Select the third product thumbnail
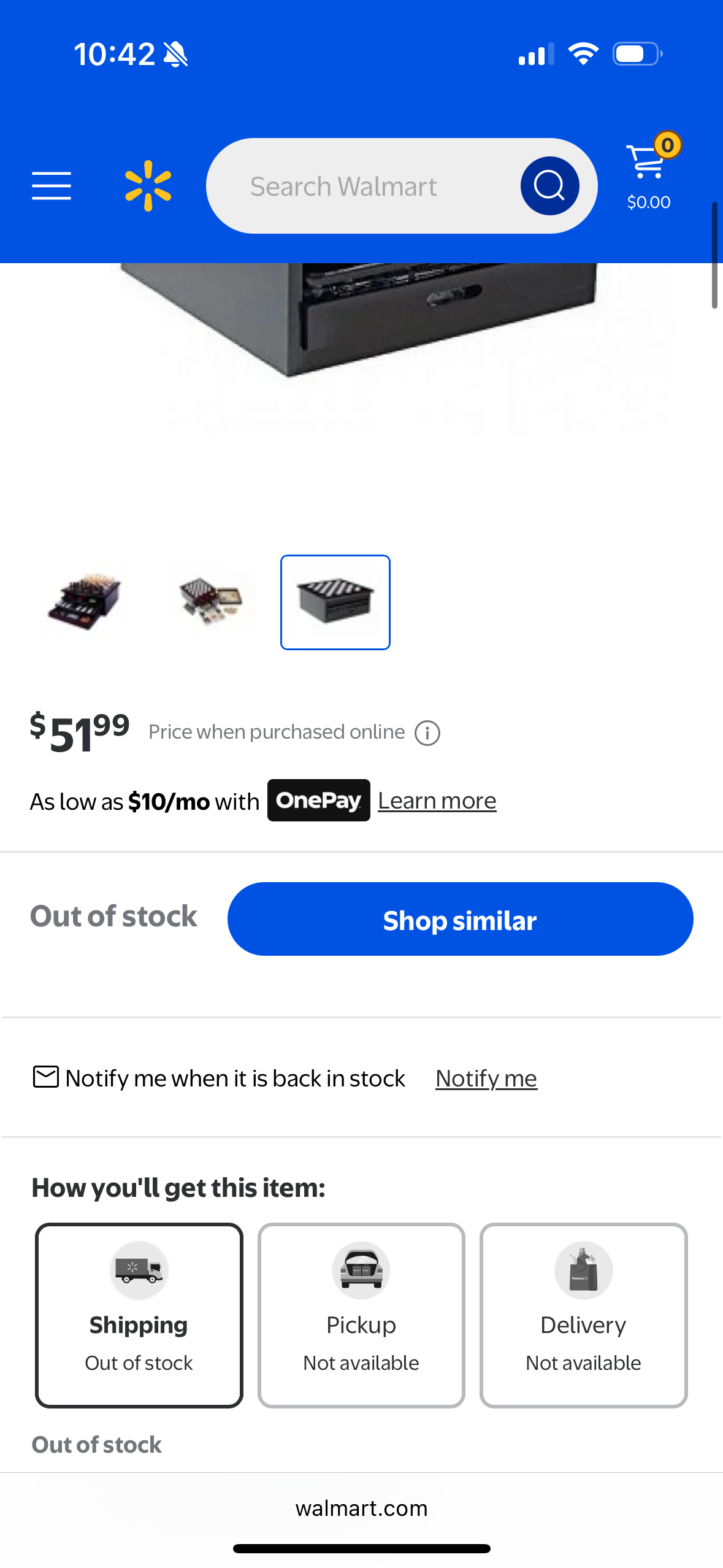This screenshot has height=1568, width=723. (335, 602)
